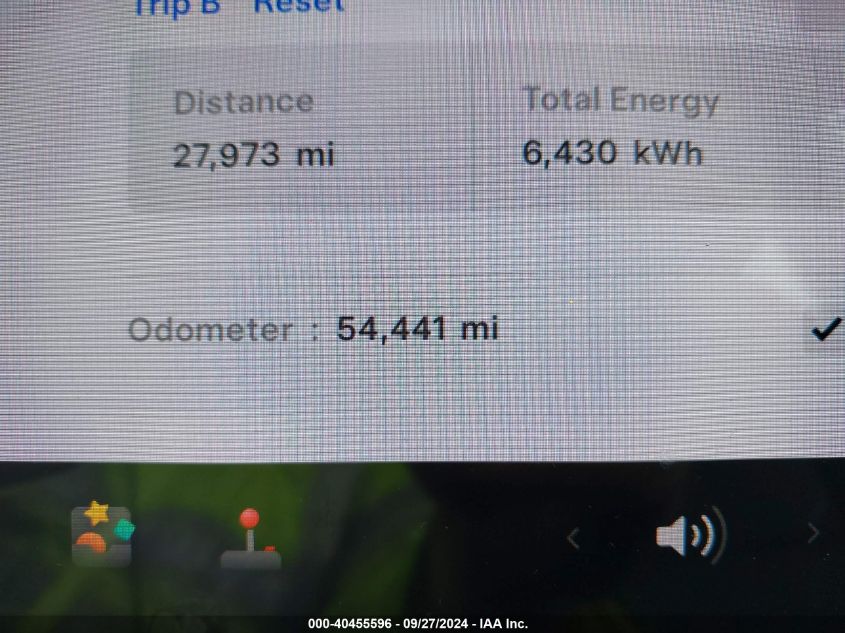Image resolution: width=845 pixels, height=633 pixels.
Task: Raise volume with the right chevron
Action: (x=812, y=534)
